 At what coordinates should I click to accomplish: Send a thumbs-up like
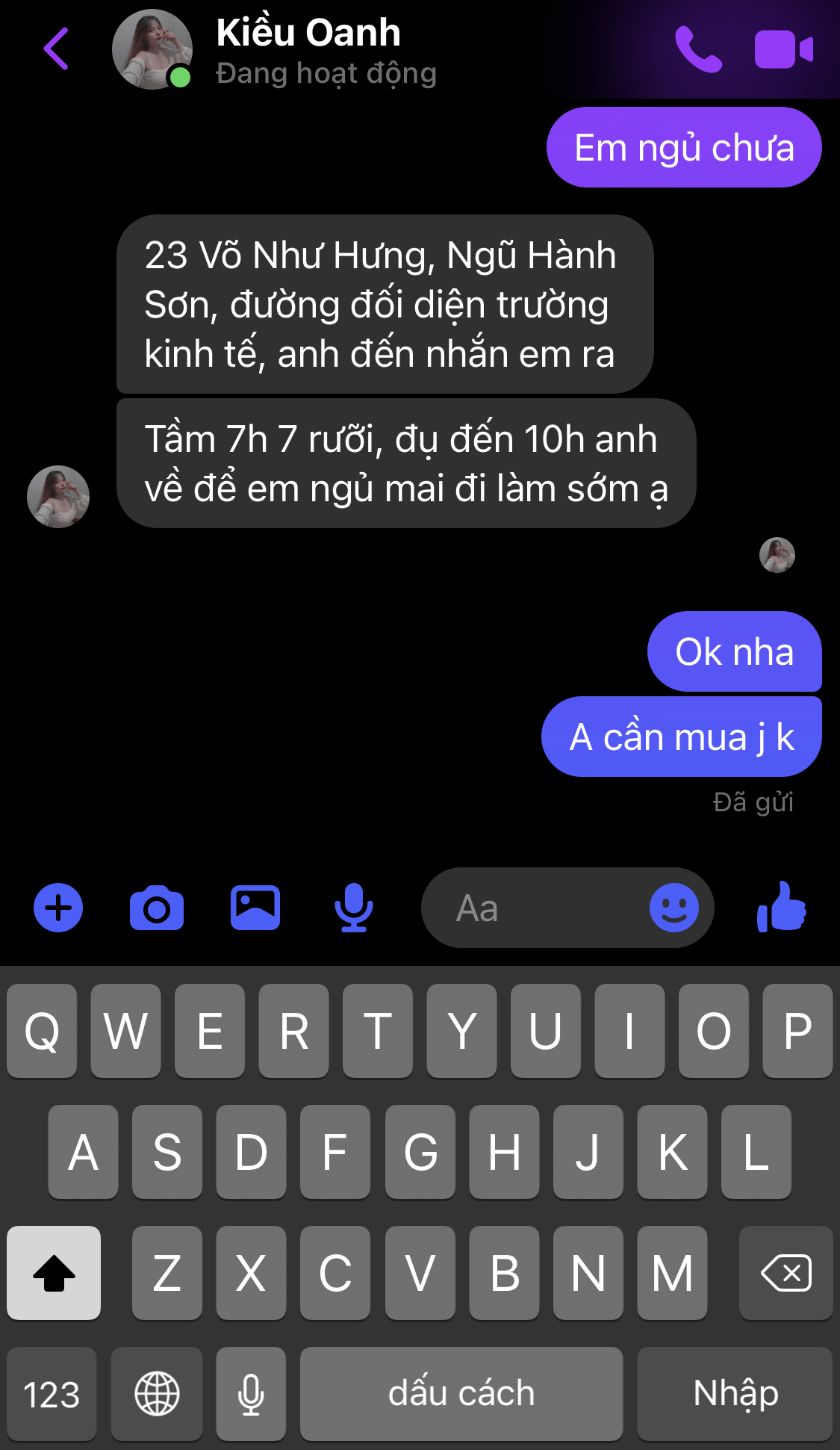[x=782, y=908]
